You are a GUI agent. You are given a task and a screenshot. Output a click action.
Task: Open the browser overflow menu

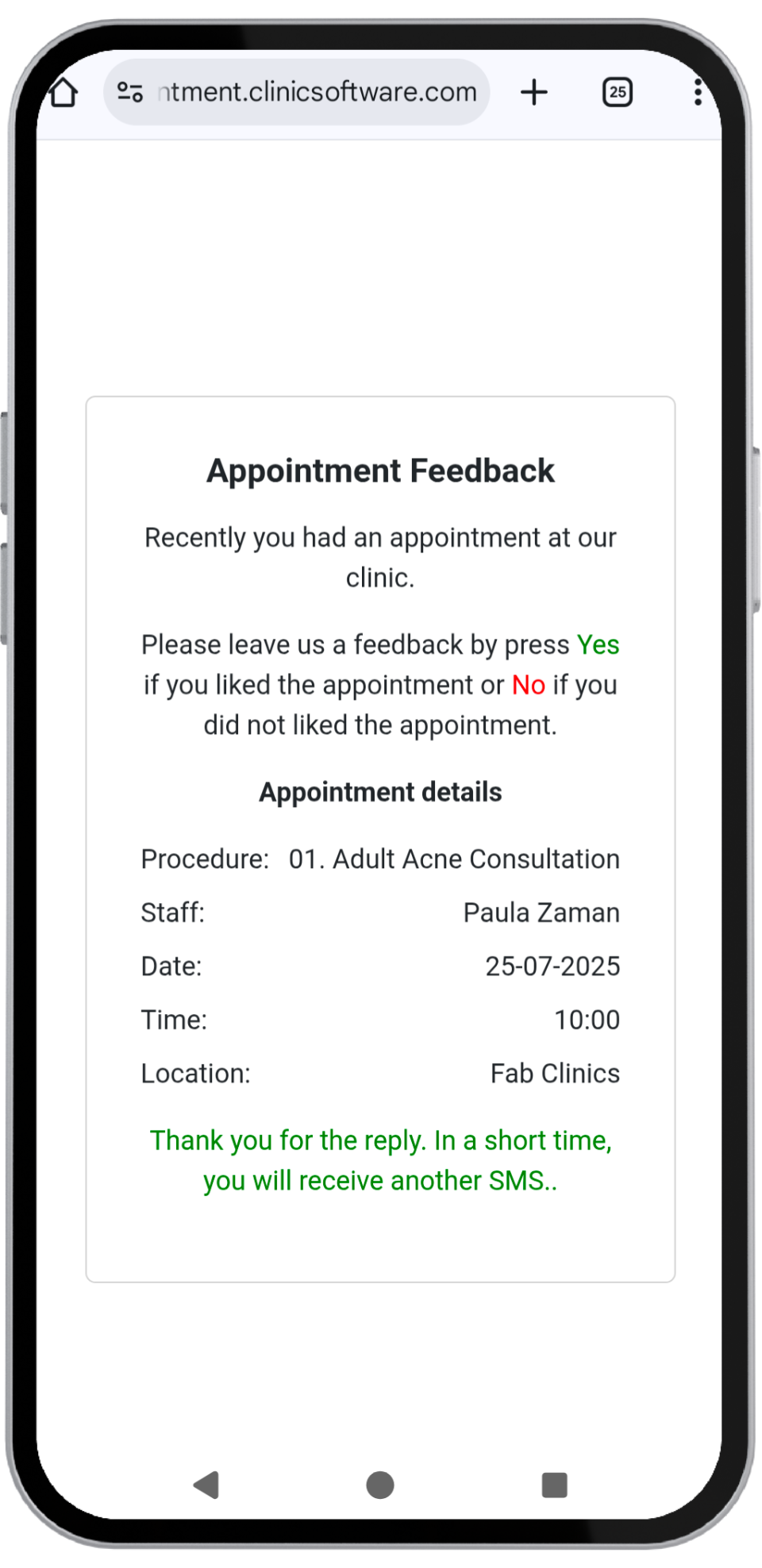click(697, 93)
